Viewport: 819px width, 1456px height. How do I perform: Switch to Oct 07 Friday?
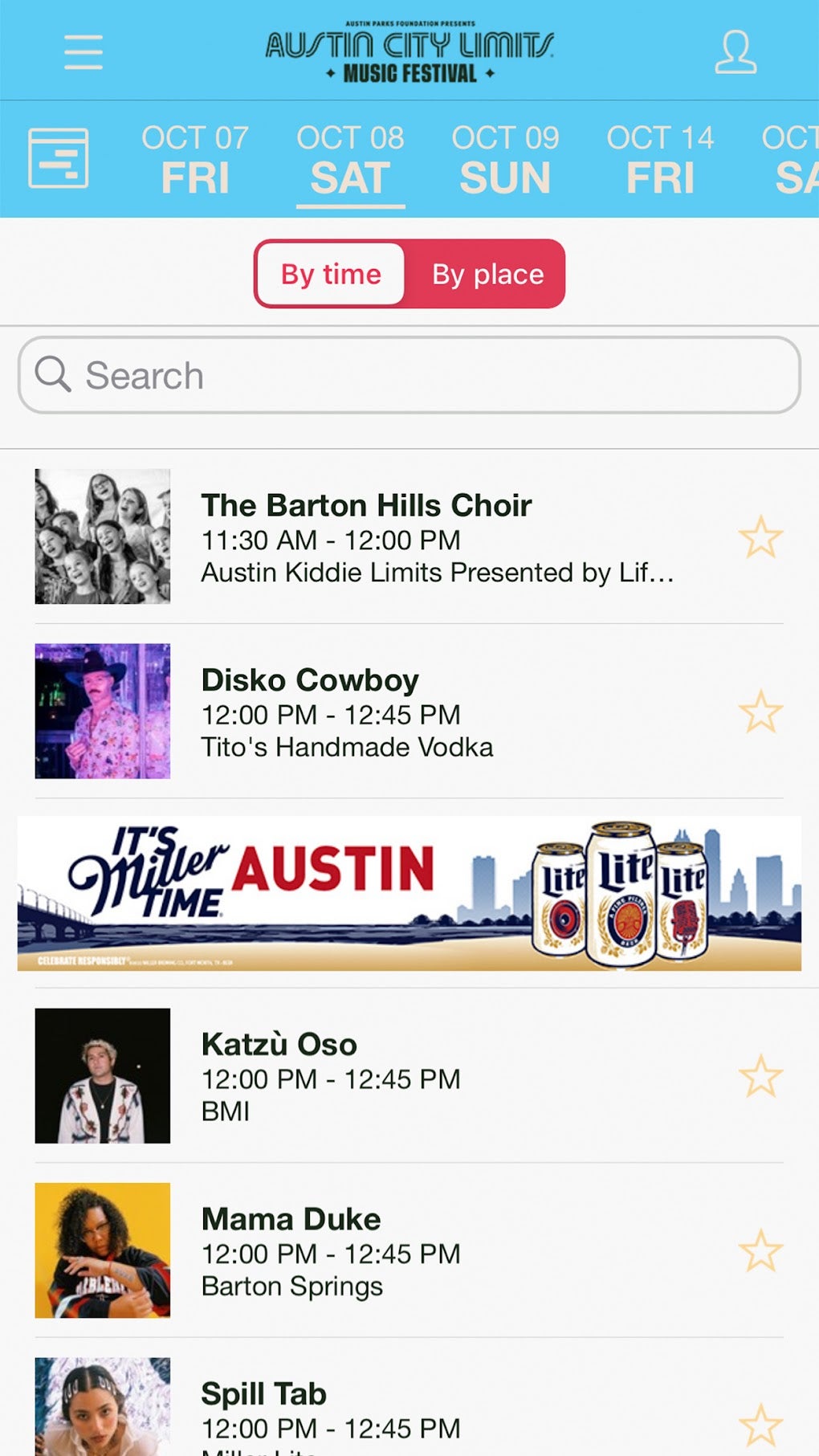tap(195, 159)
